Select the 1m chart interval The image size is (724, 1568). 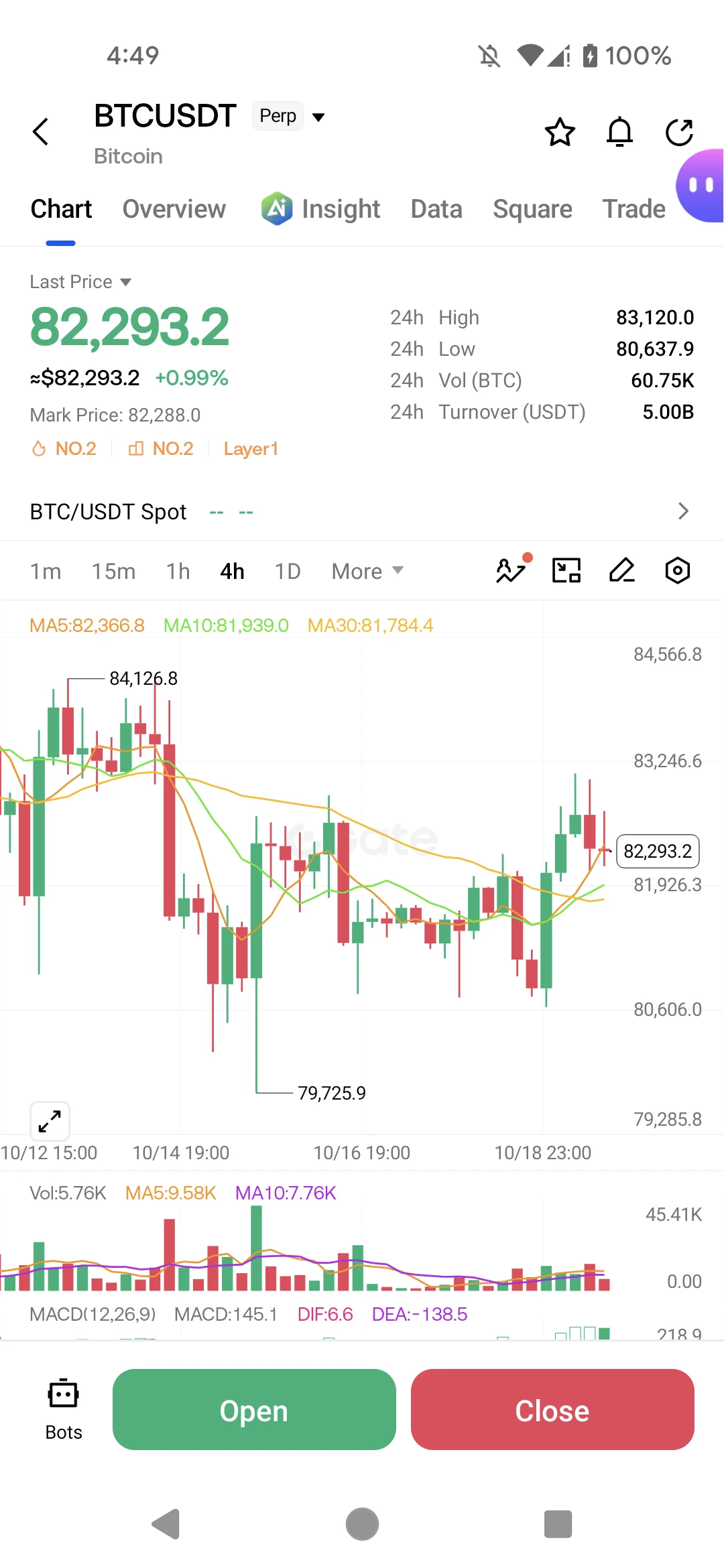click(46, 572)
